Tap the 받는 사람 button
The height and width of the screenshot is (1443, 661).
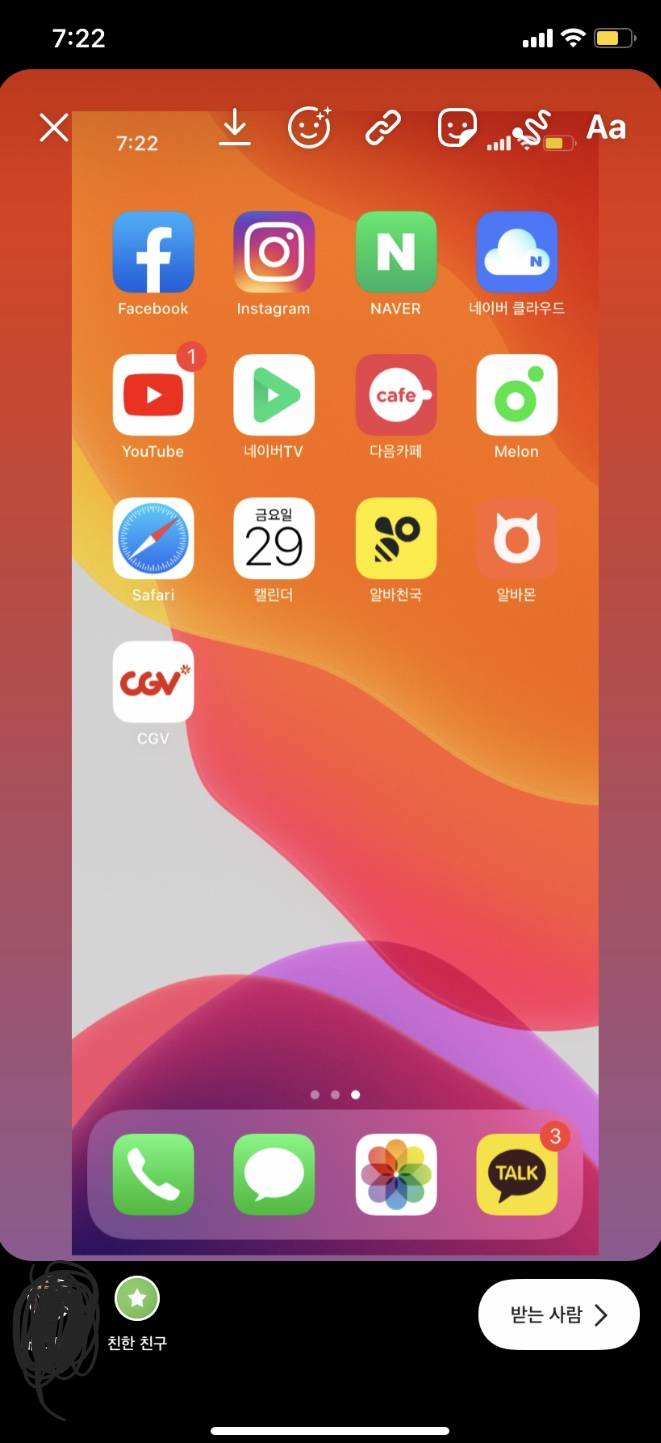(x=558, y=1315)
